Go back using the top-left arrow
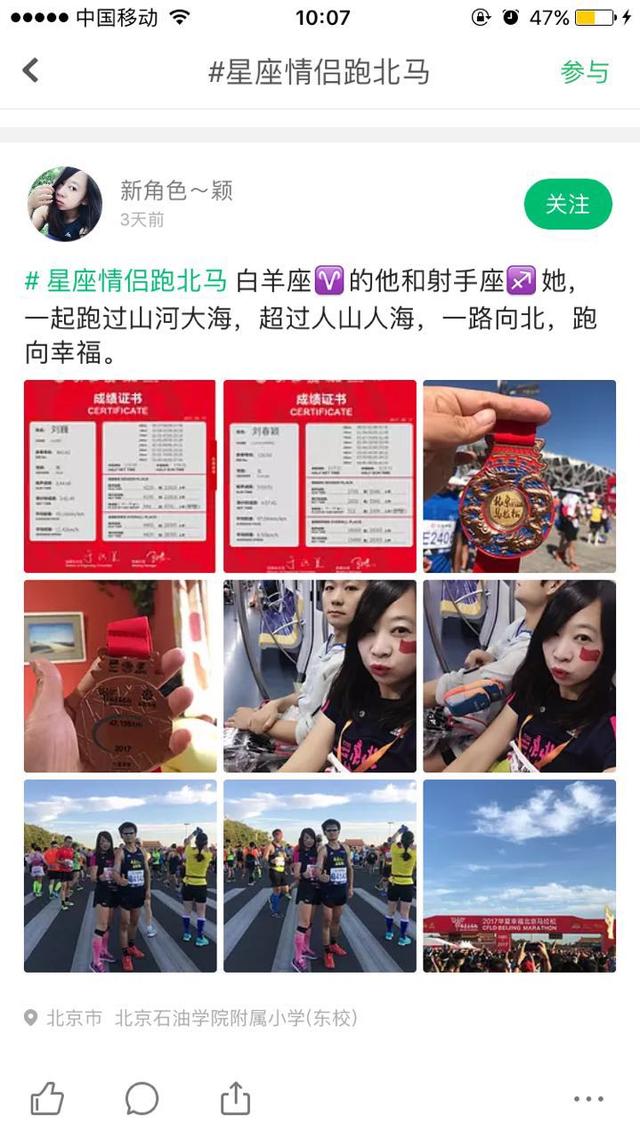The height and width of the screenshot is (1139, 640). tap(31, 71)
